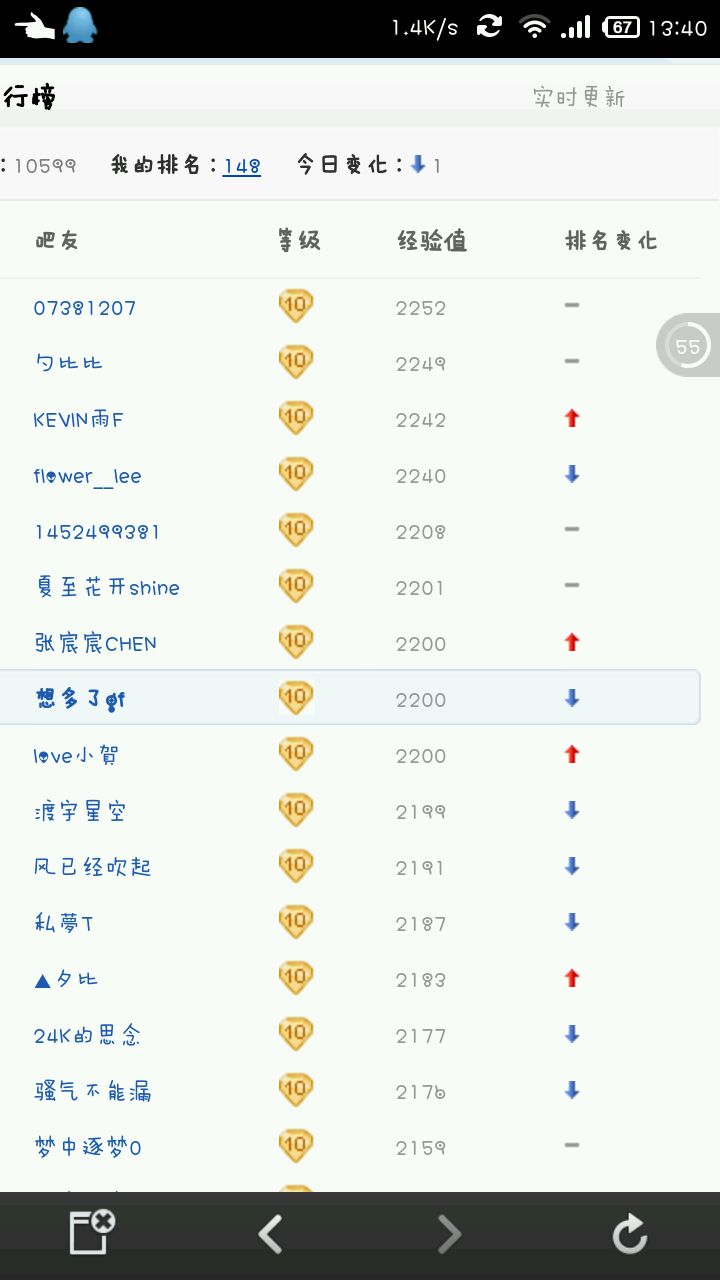The height and width of the screenshot is (1280, 720).
Task: Open 24K的思念's profile link
Action: click(x=87, y=1036)
